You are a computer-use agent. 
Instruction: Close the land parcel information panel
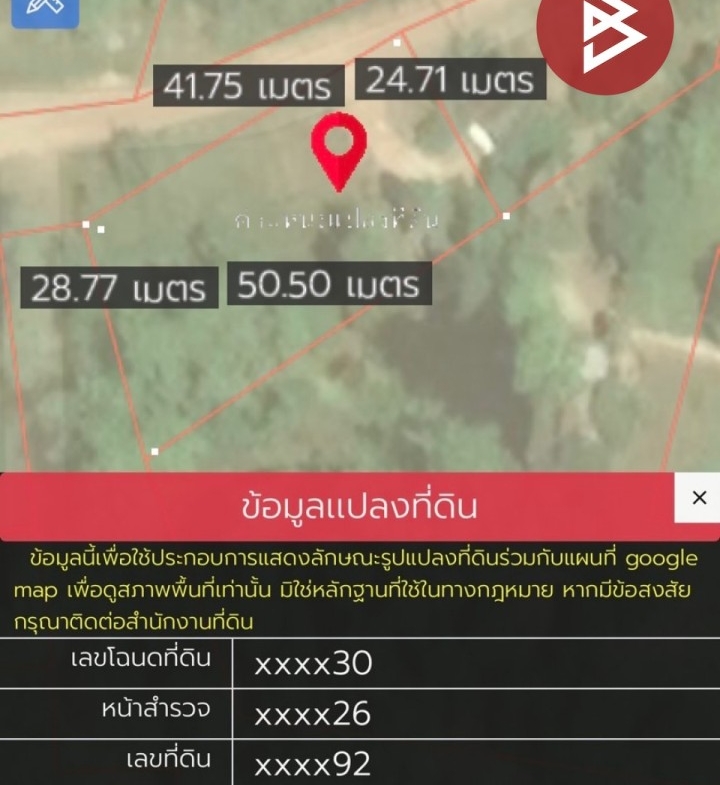tap(698, 498)
